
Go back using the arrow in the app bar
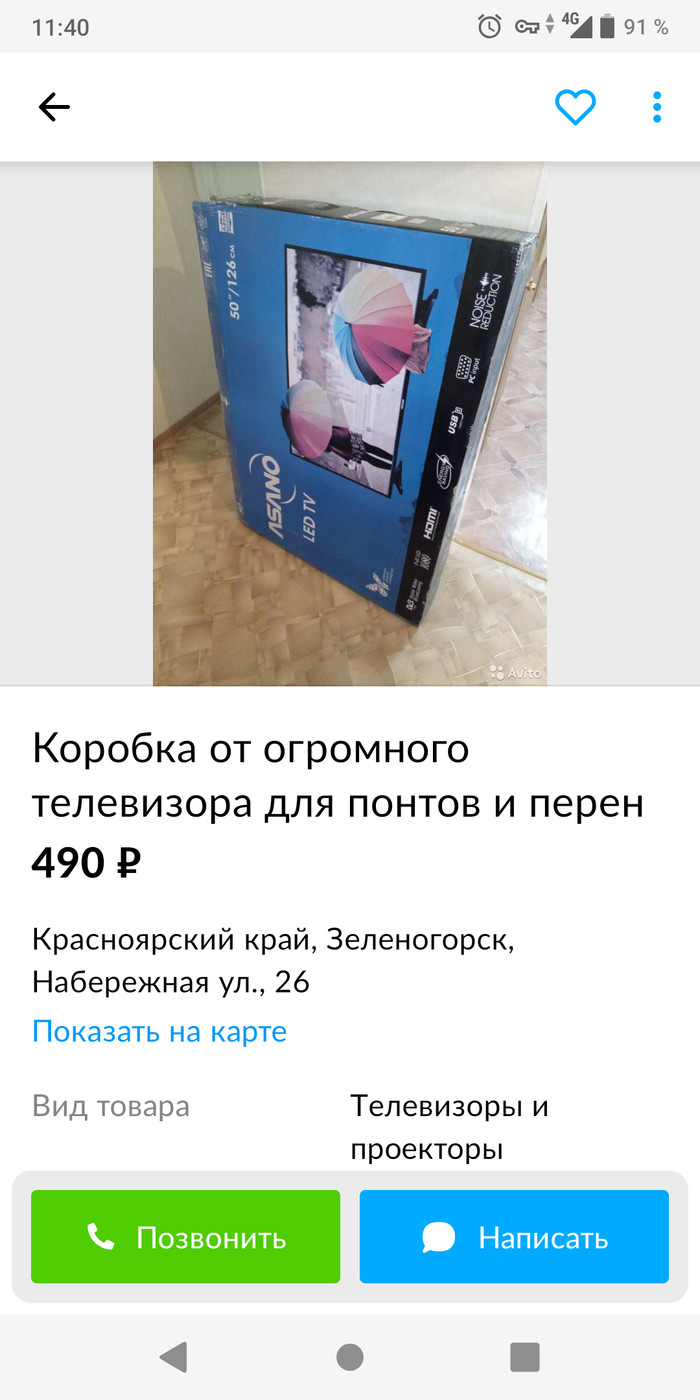click(54, 107)
